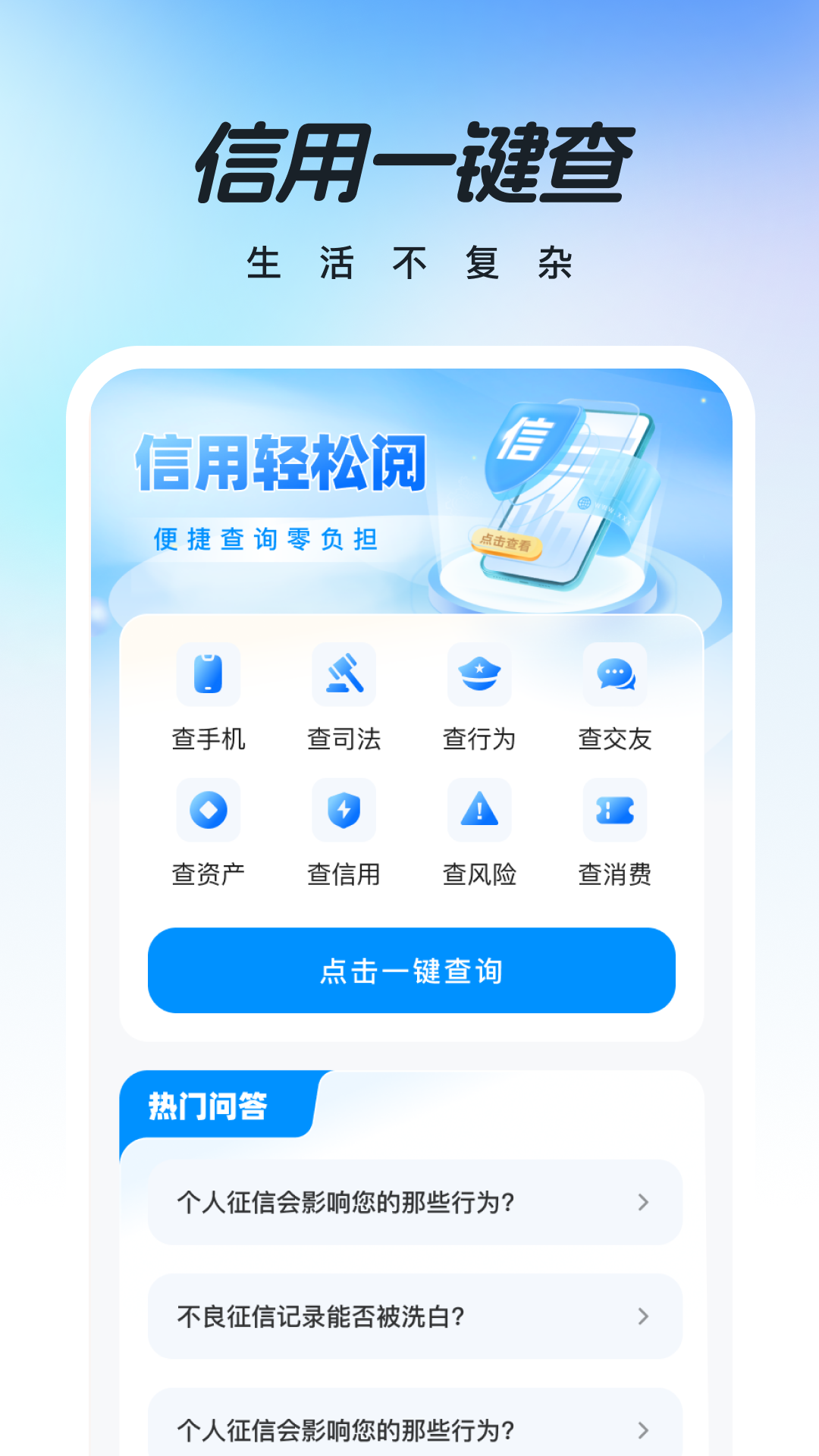Select the 查手机 phone check icon
This screenshot has width=819, height=1456.
[x=209, y=675]
